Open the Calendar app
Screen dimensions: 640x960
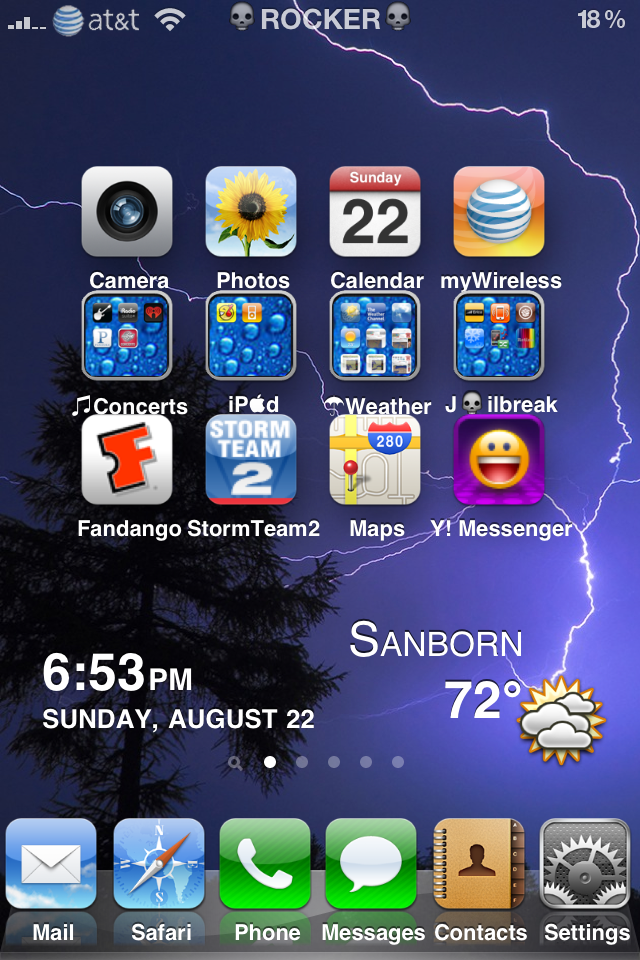(x=375, y=212)
